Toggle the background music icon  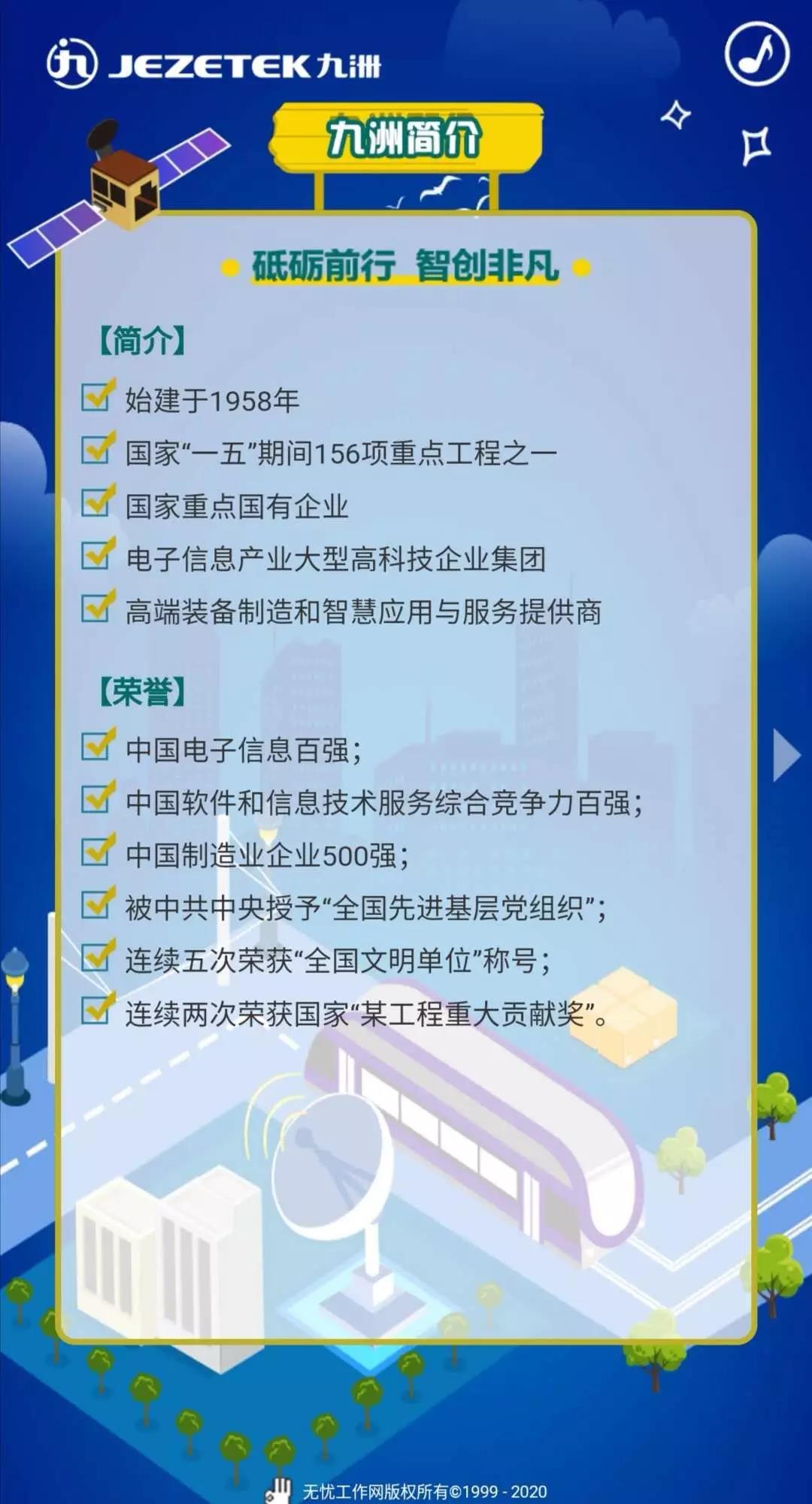pyautogui.click(x=756, y=54)
